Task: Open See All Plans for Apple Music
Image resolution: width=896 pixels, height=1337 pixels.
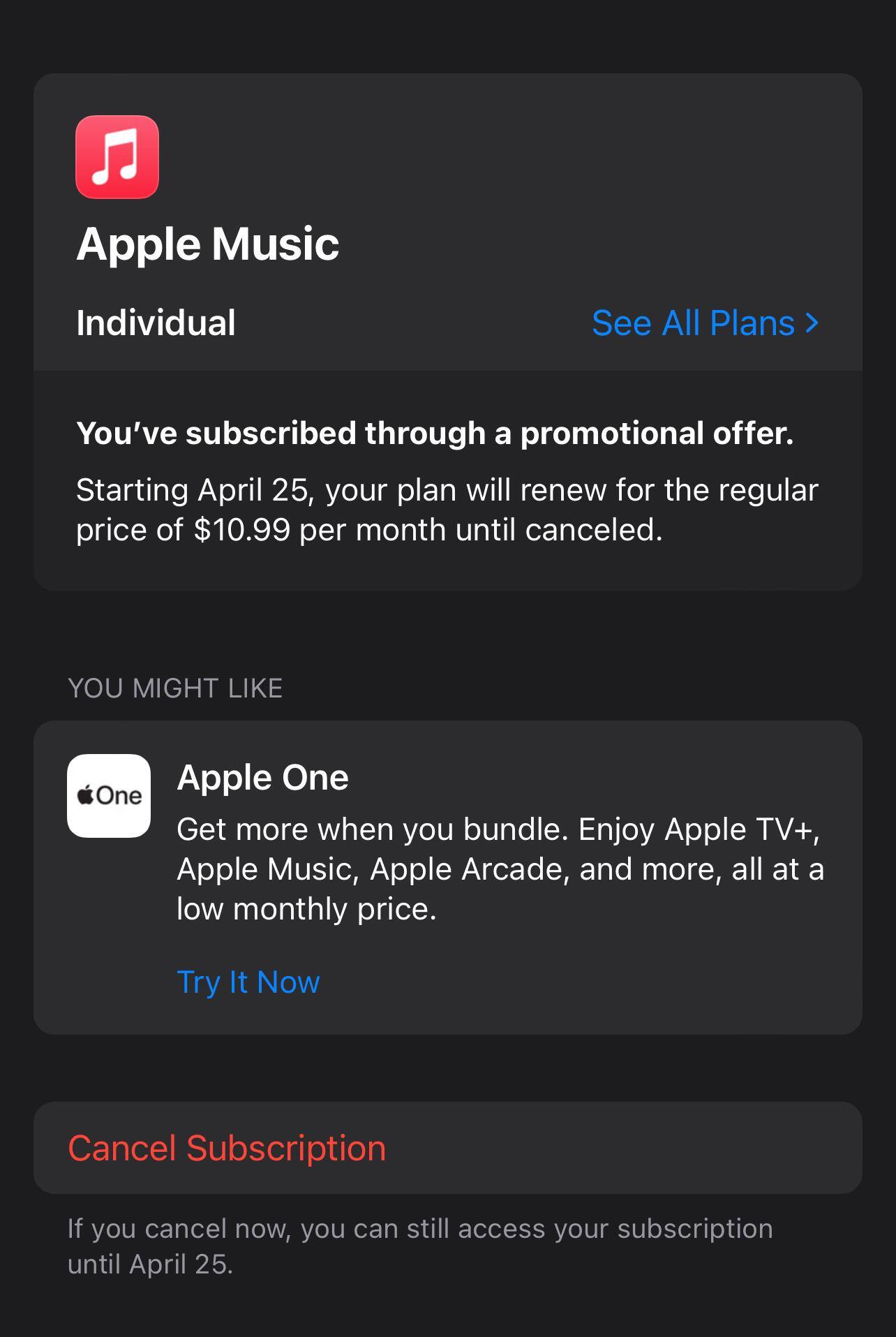Action: pos(705,323)
